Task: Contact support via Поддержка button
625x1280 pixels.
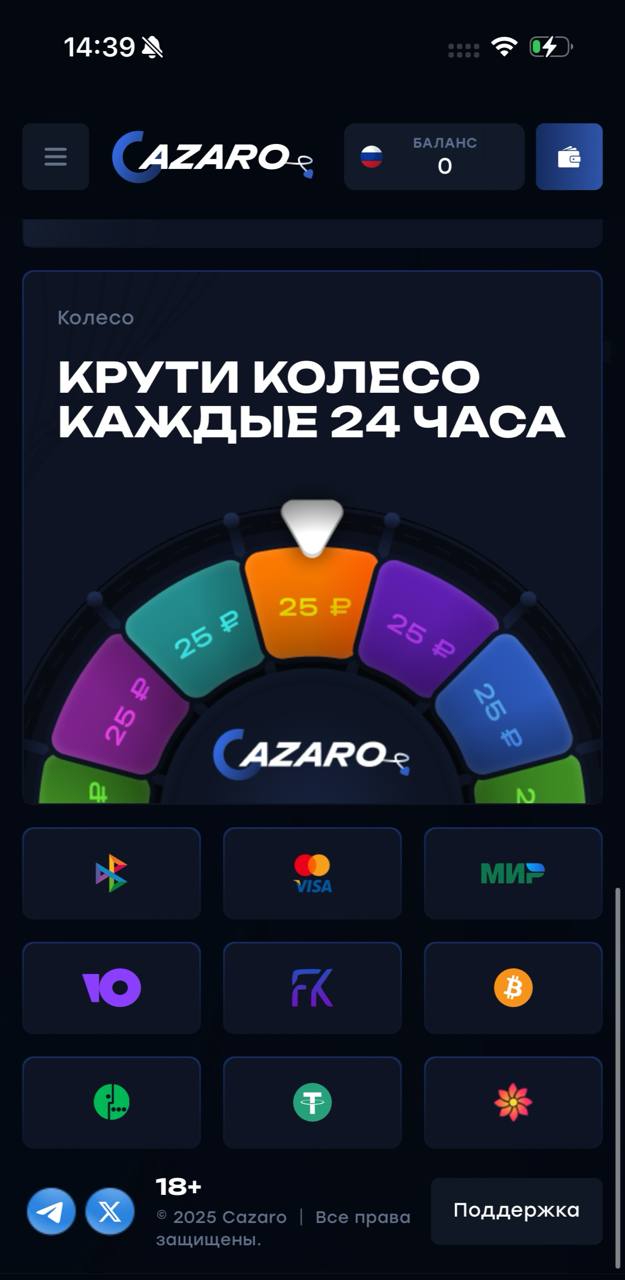Action: (516, 1210)
